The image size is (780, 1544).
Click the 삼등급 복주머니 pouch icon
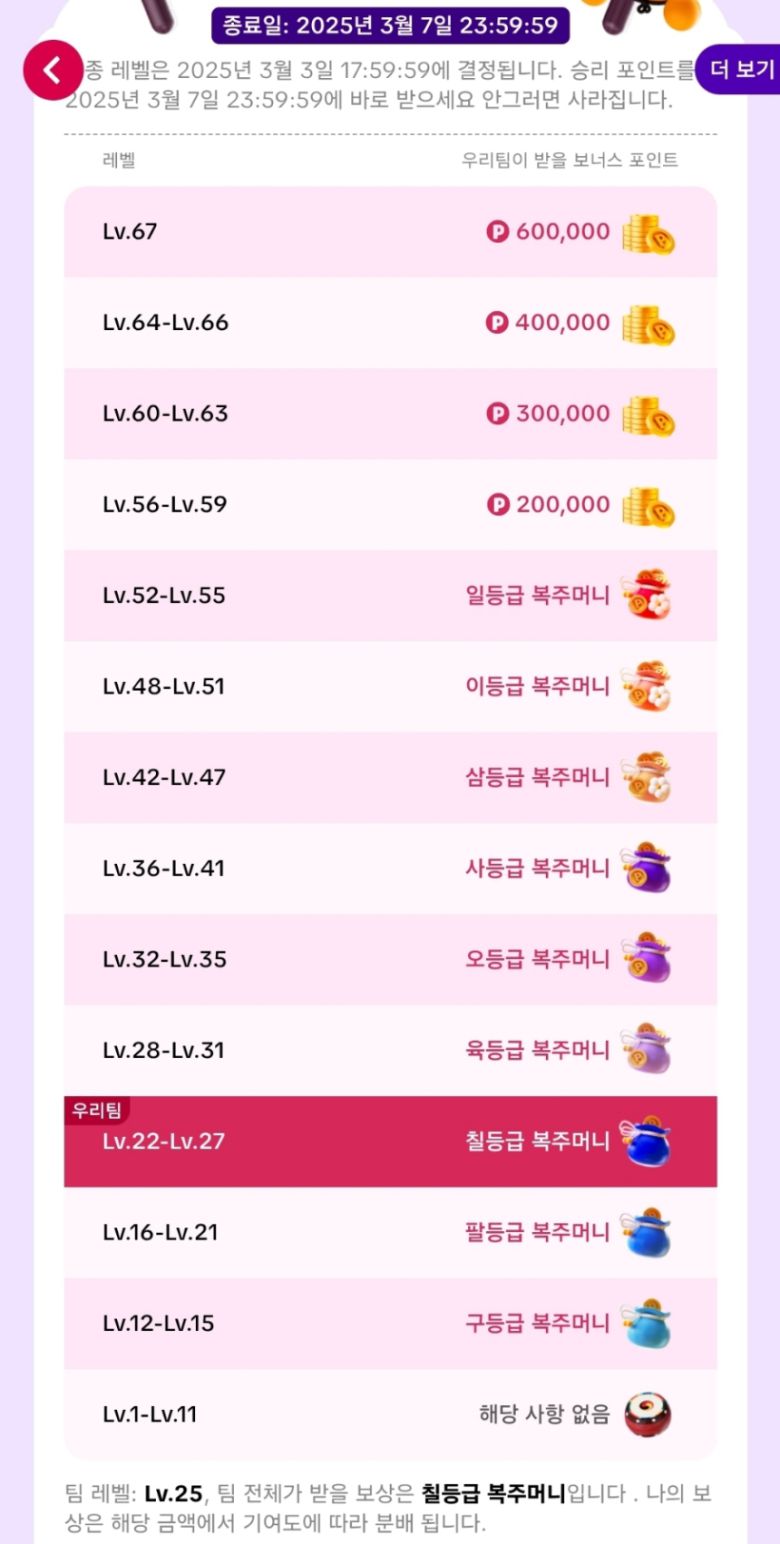648,778
